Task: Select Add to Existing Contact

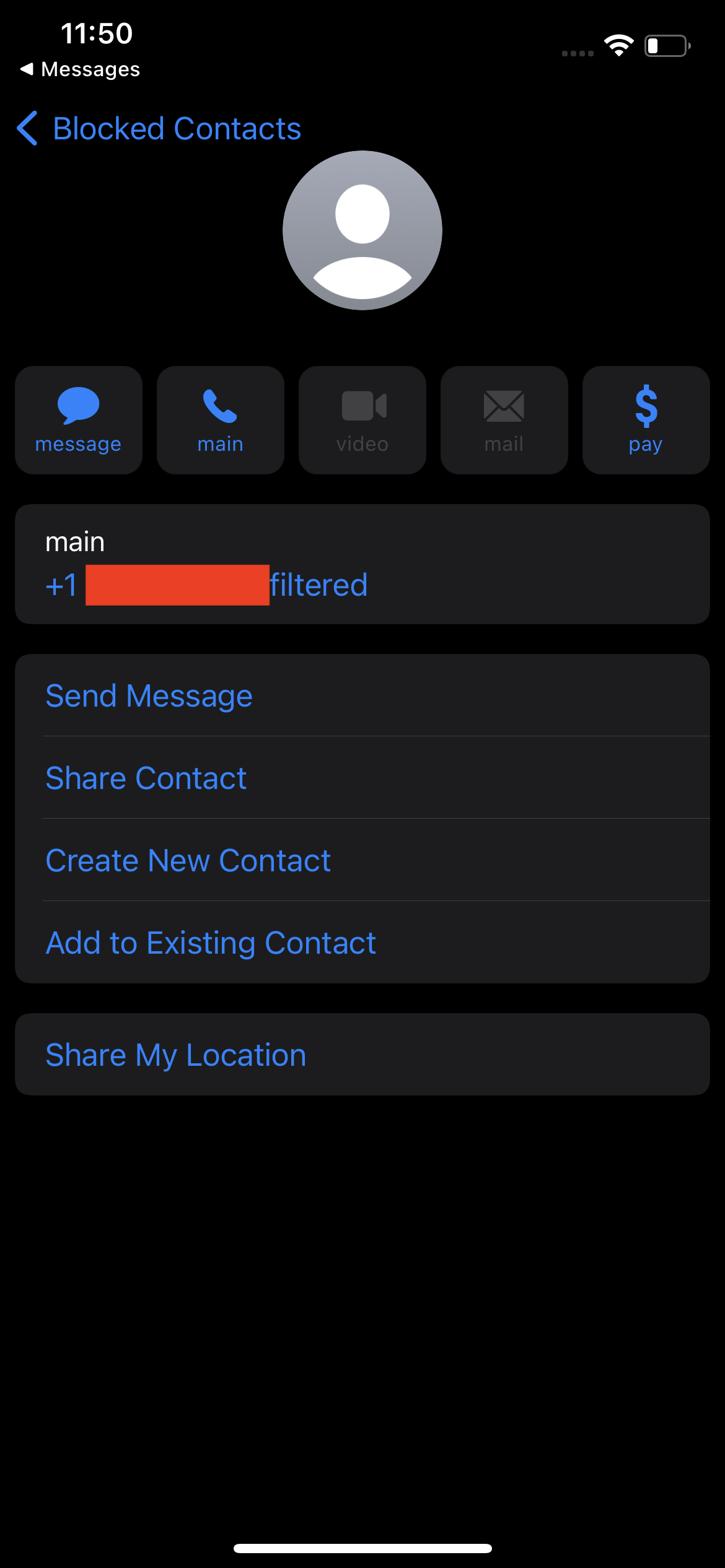Action: 211,943
